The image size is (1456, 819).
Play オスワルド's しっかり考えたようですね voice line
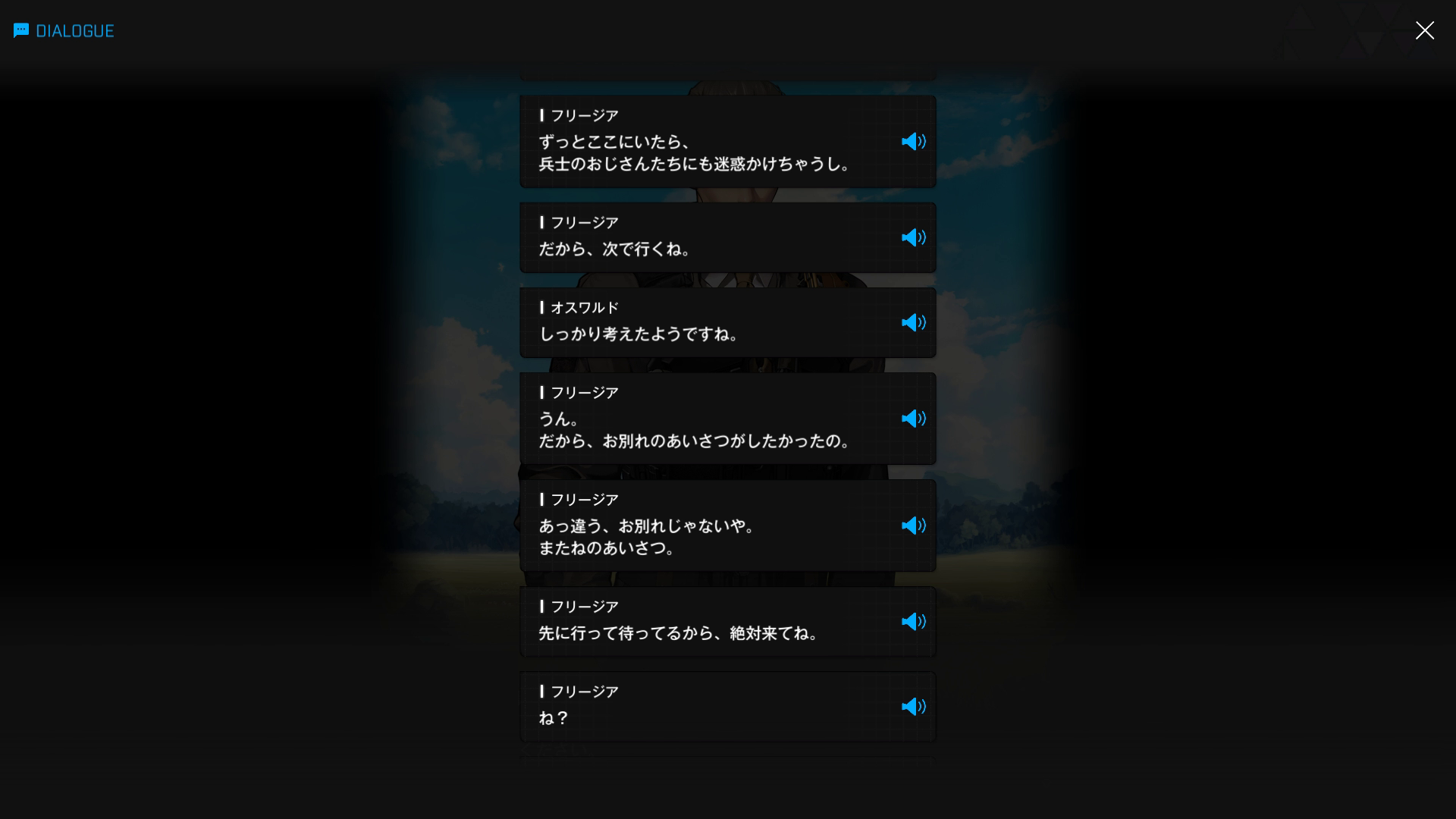pyautogui.click(x=913, y=323)
